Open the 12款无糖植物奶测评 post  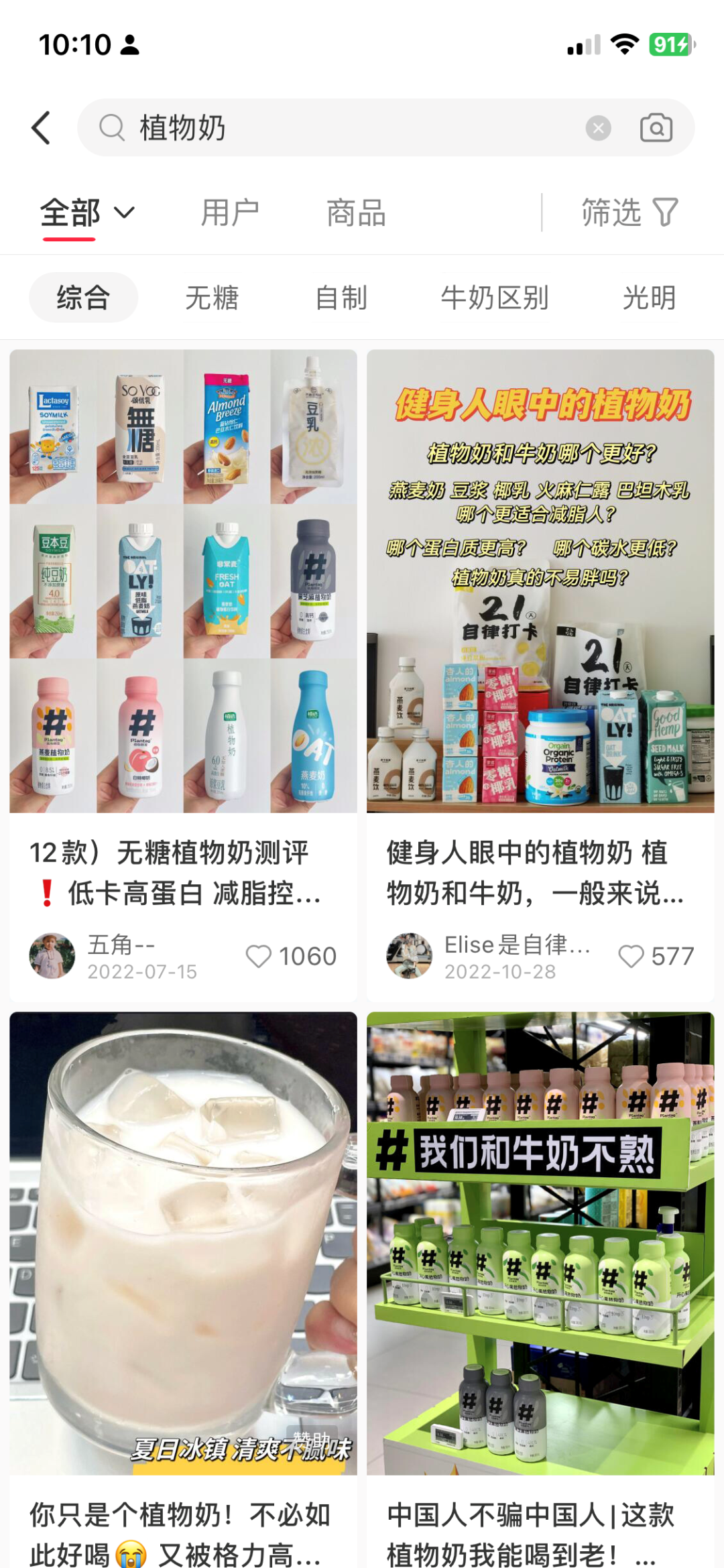click(183, 581)
